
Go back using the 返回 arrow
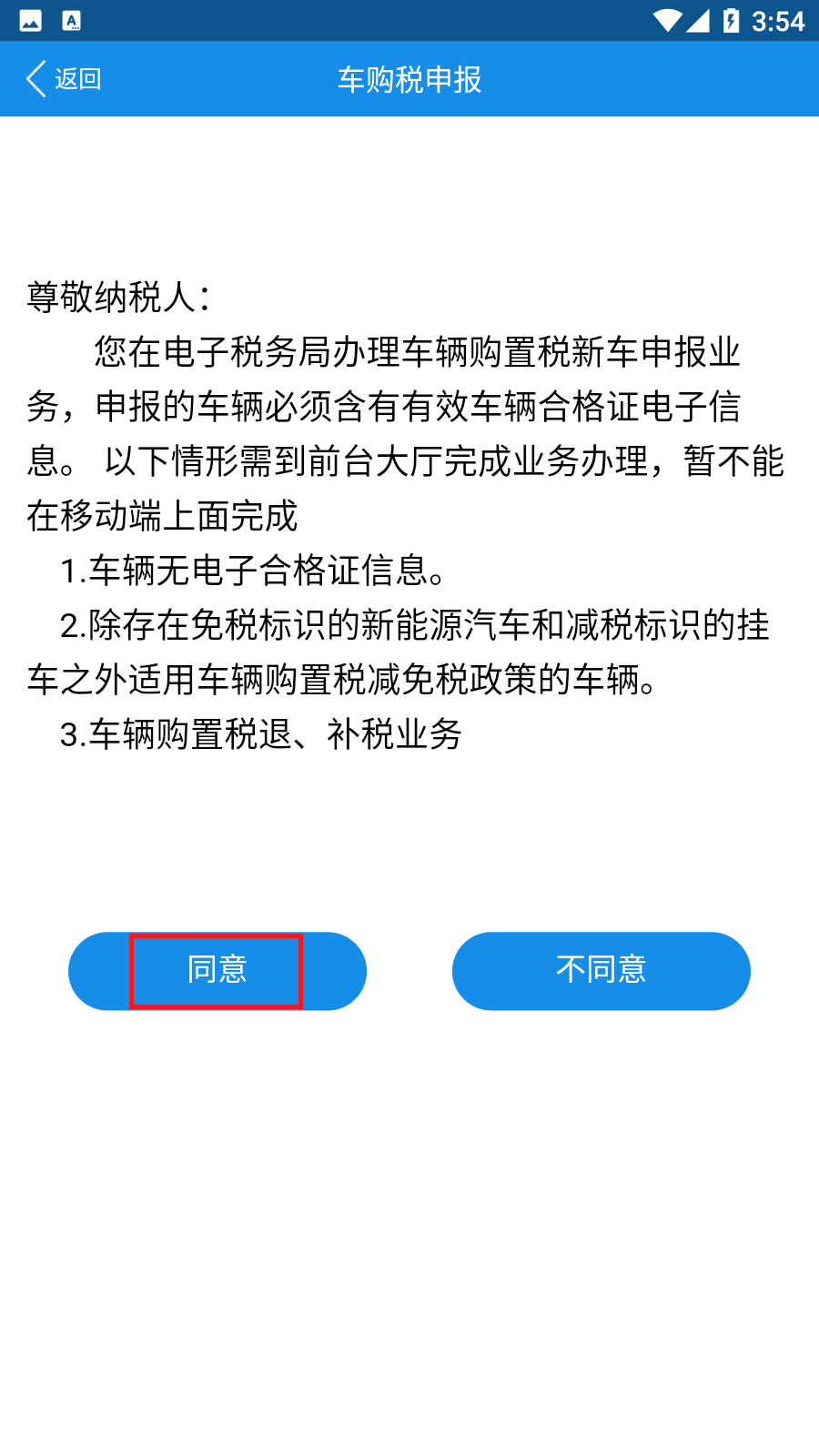62,79
